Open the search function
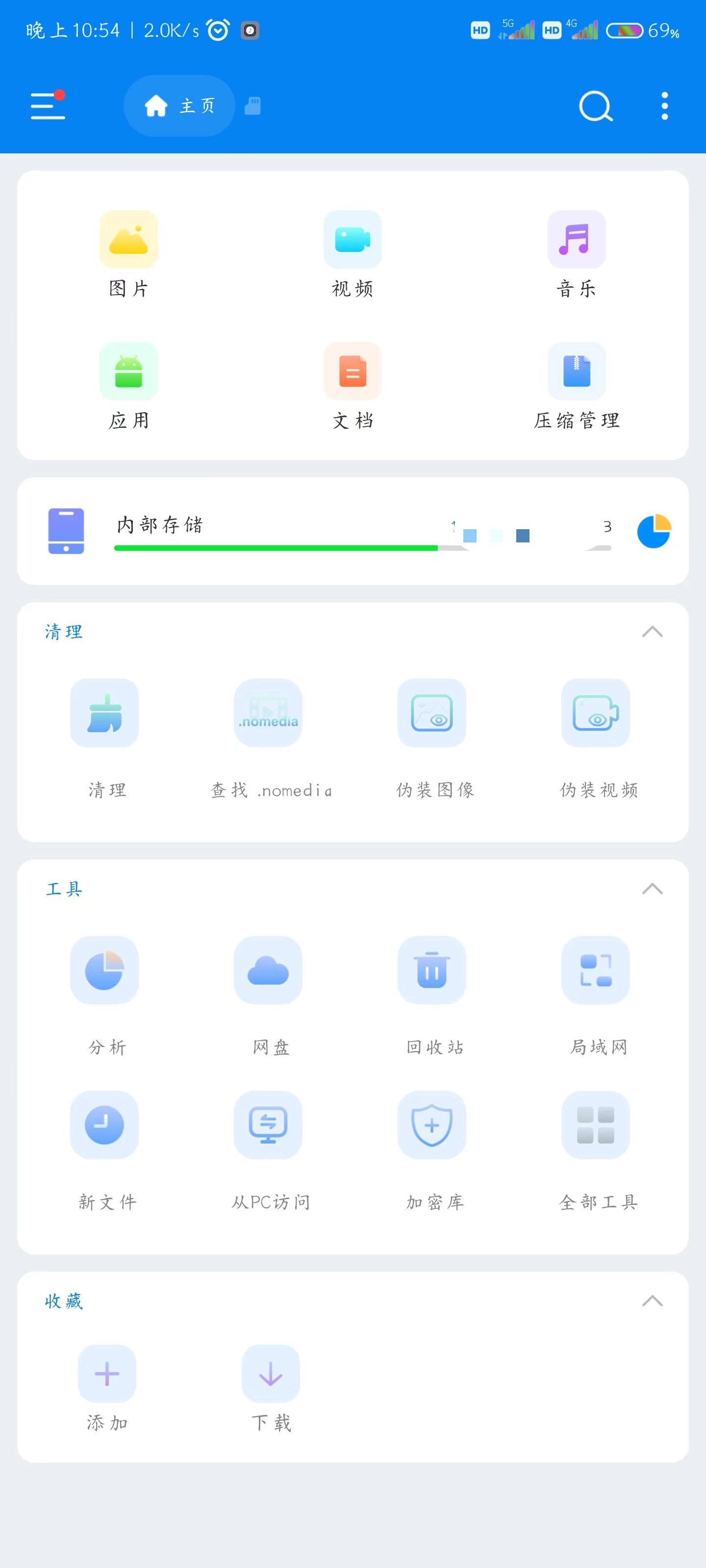 [595, 105]
